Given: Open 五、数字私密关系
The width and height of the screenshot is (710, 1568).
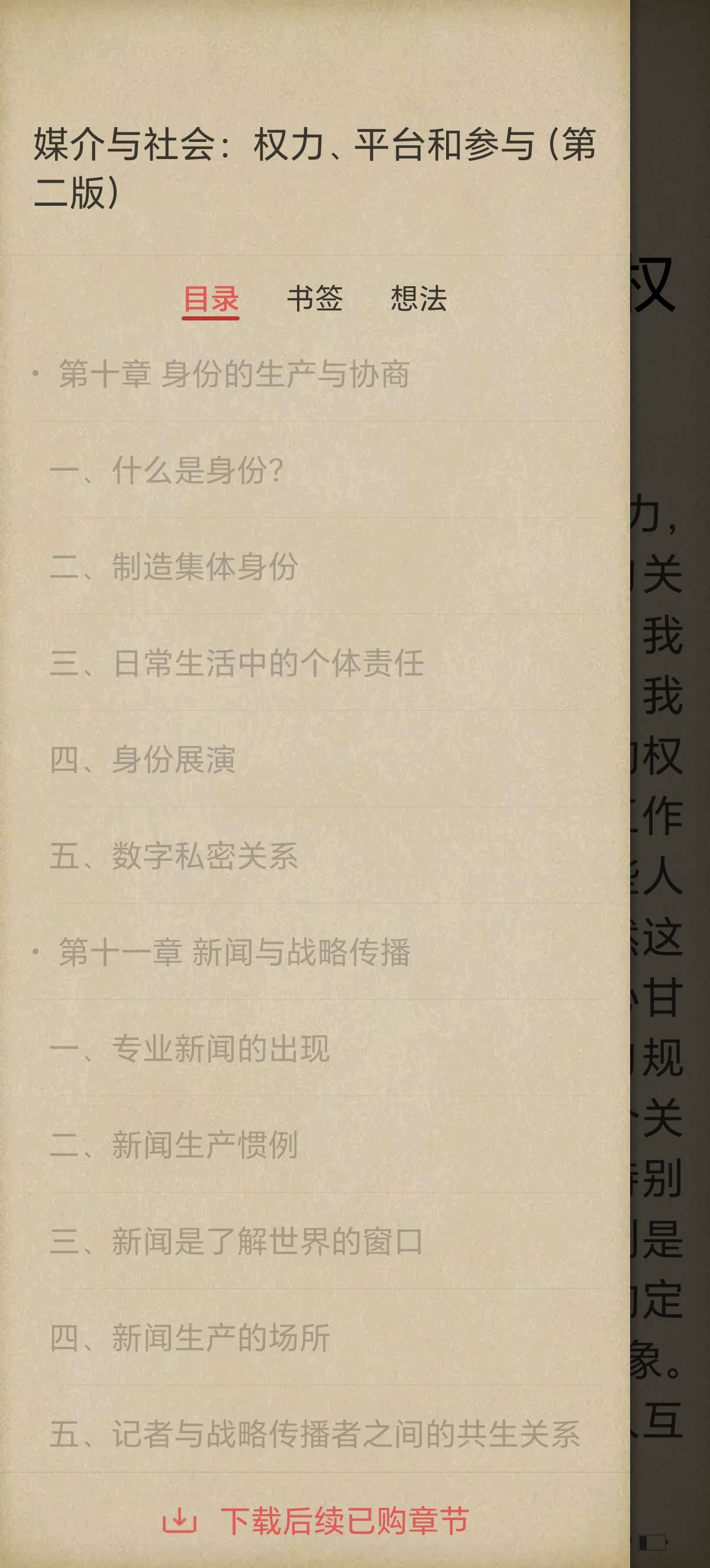Looking at the screenshot, I should (x=174, y=856).
